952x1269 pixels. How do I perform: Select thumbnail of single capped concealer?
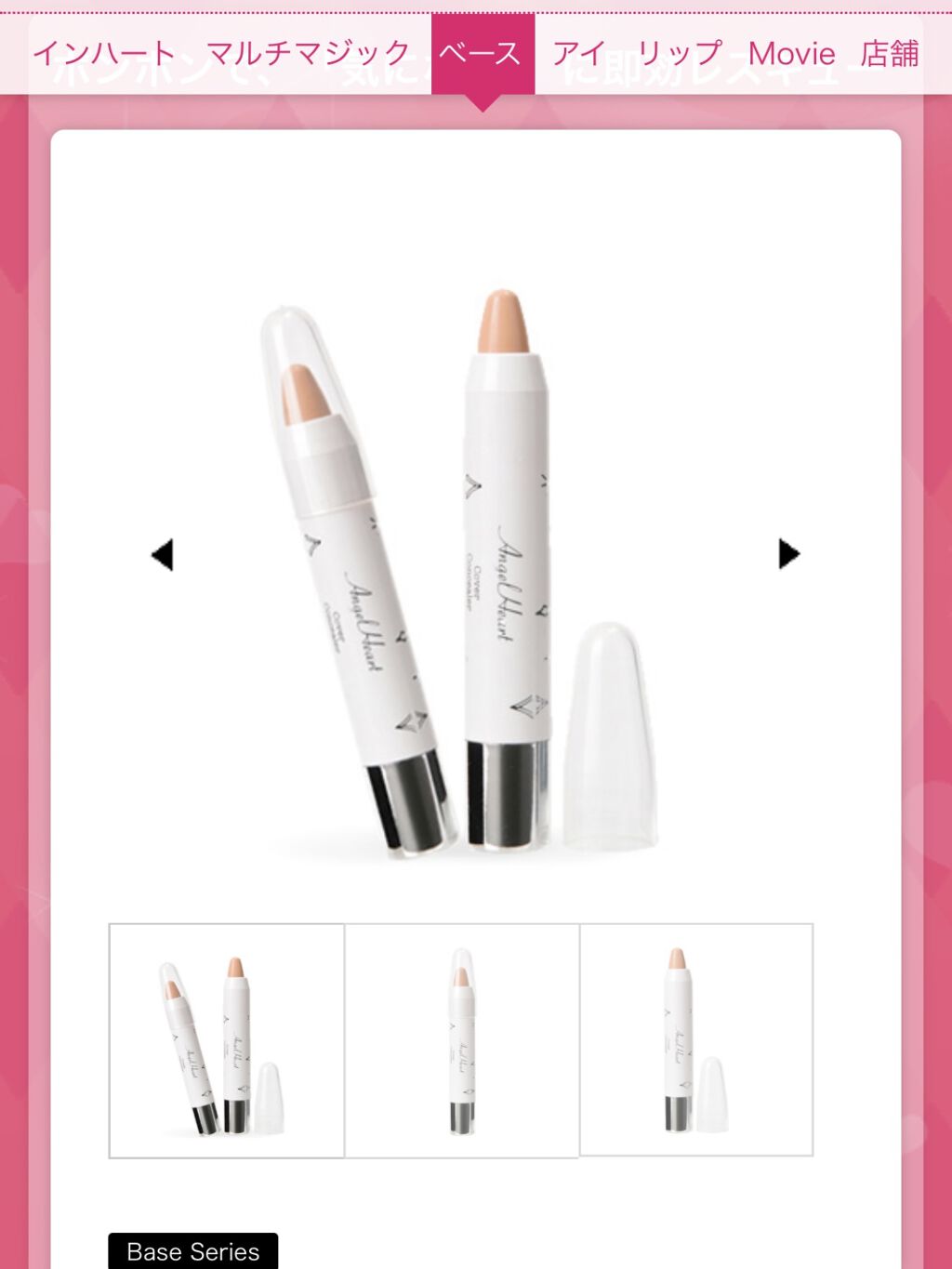(x=462, y=1040)
